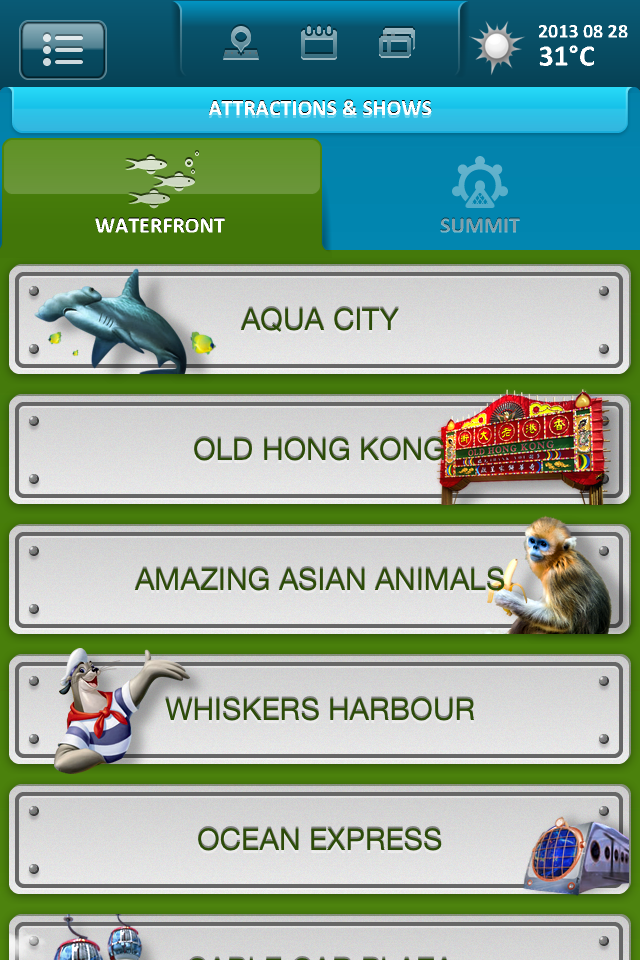Open the calendar schedule icon
Screen dimensions: 640x960
[x=319, y=44]
